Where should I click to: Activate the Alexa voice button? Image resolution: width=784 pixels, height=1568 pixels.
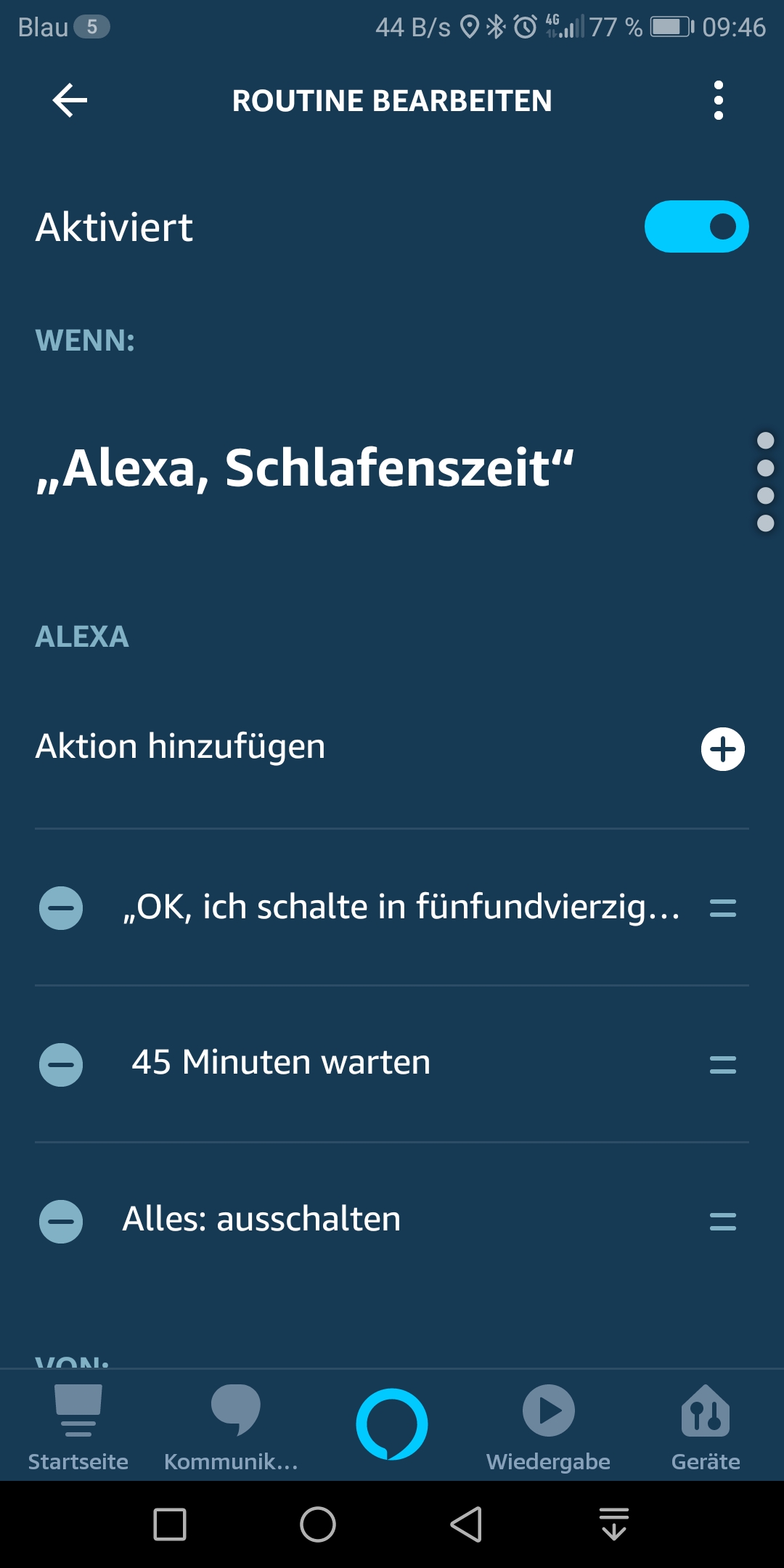point(392,1424)
